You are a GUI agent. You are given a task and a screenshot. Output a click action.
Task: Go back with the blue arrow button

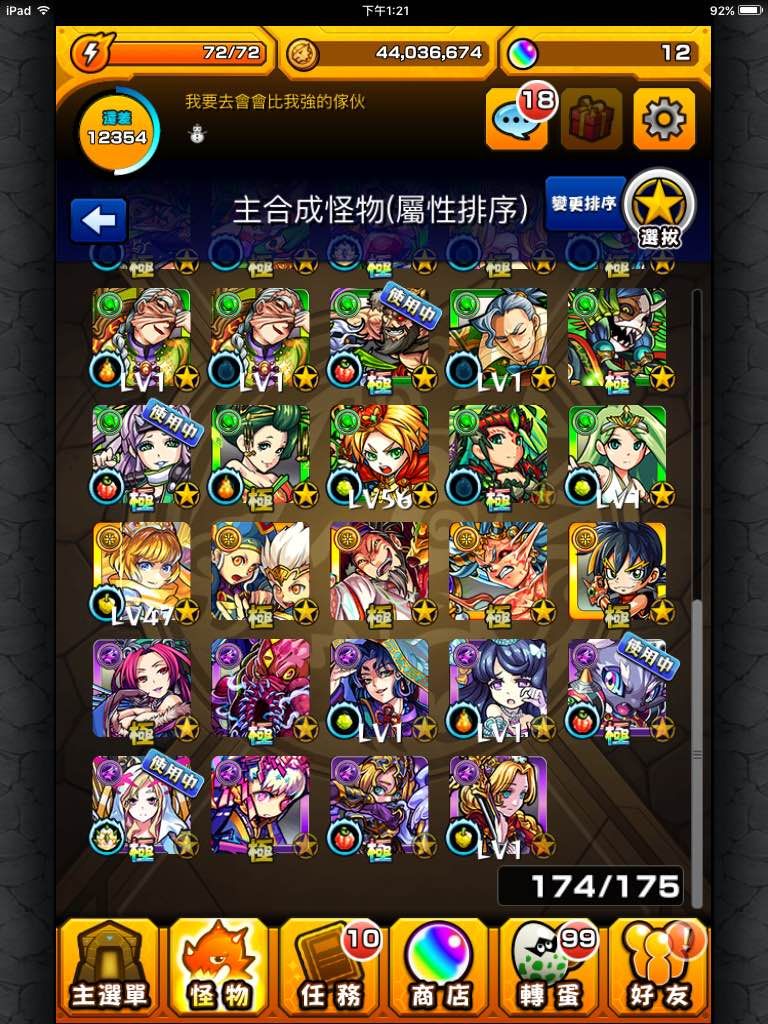click(98, 220)
